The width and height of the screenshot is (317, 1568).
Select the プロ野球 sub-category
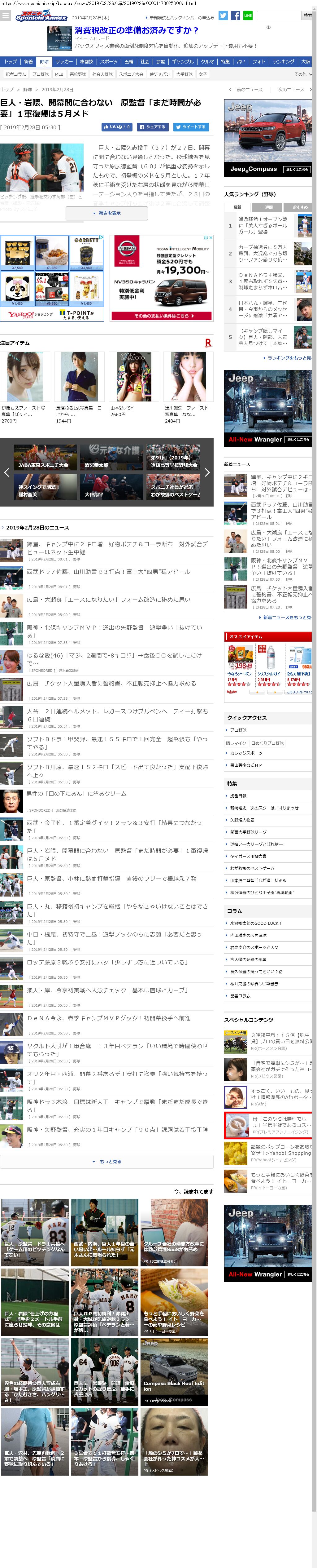tap(41, 74)
